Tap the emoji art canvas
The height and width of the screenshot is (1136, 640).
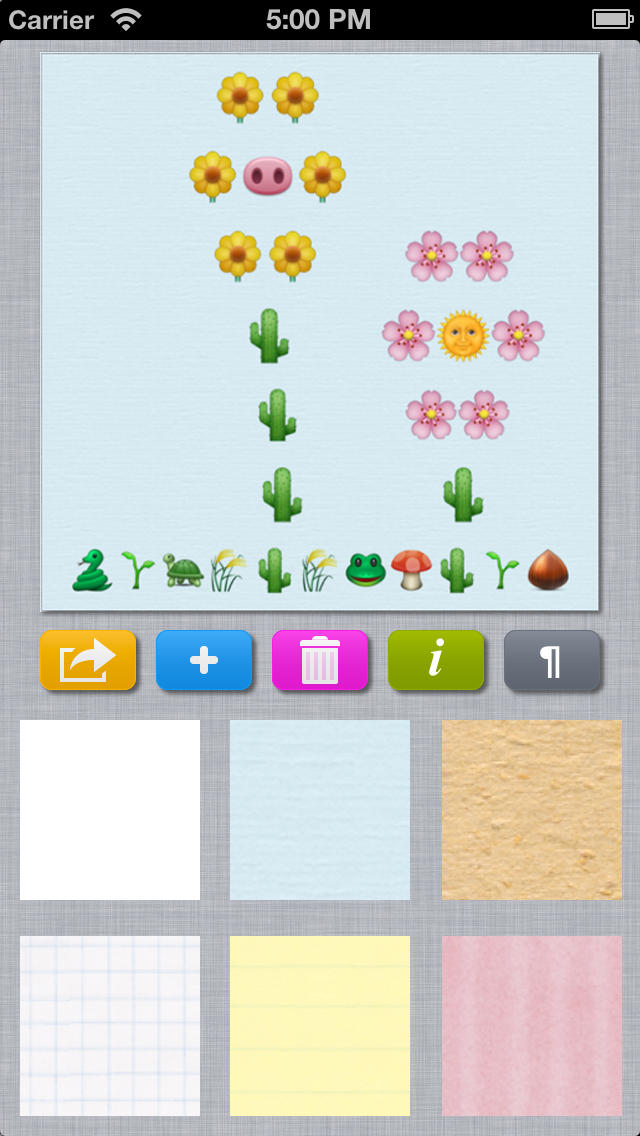pos(320,332)
